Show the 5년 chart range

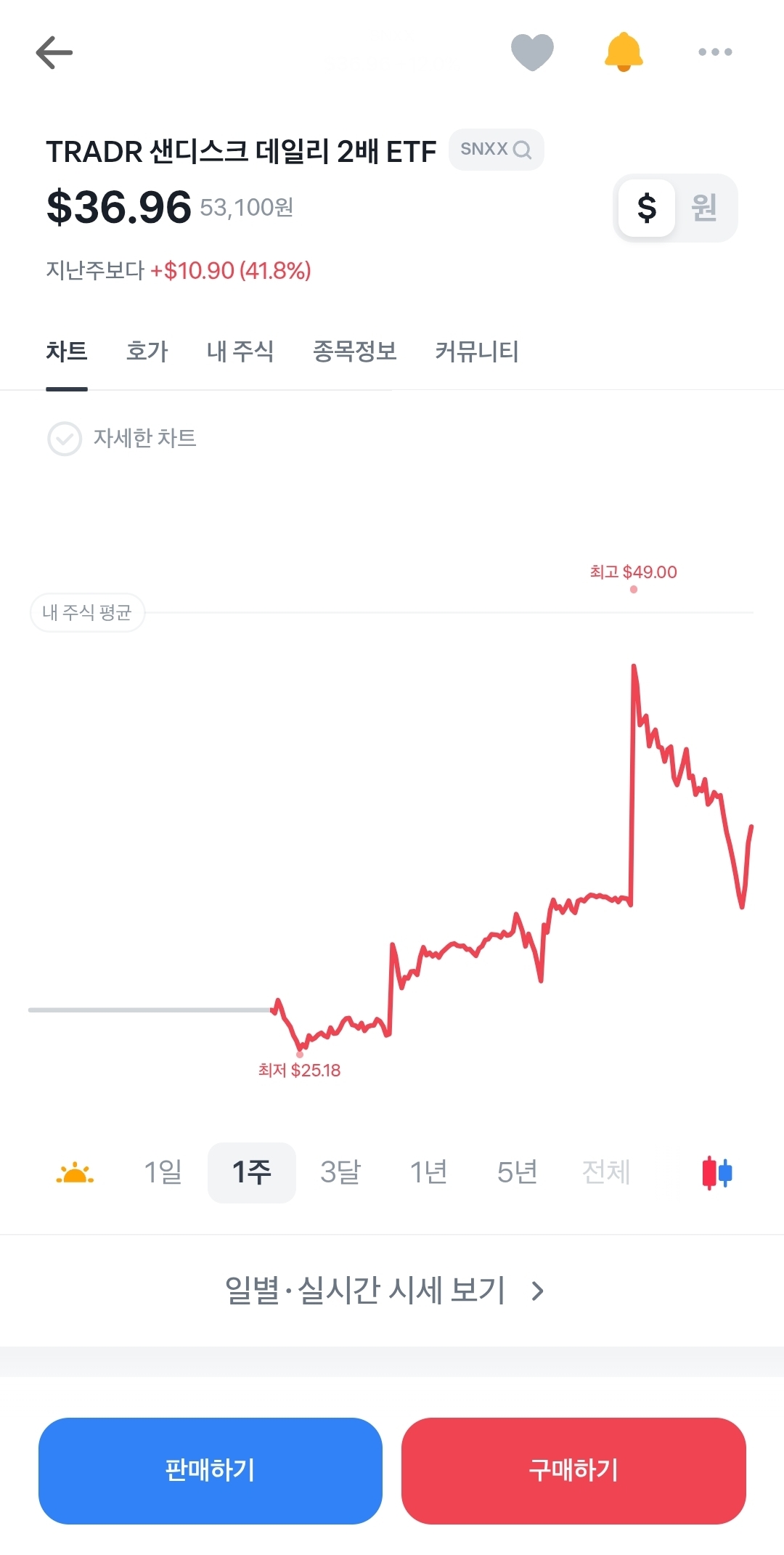517,1172
